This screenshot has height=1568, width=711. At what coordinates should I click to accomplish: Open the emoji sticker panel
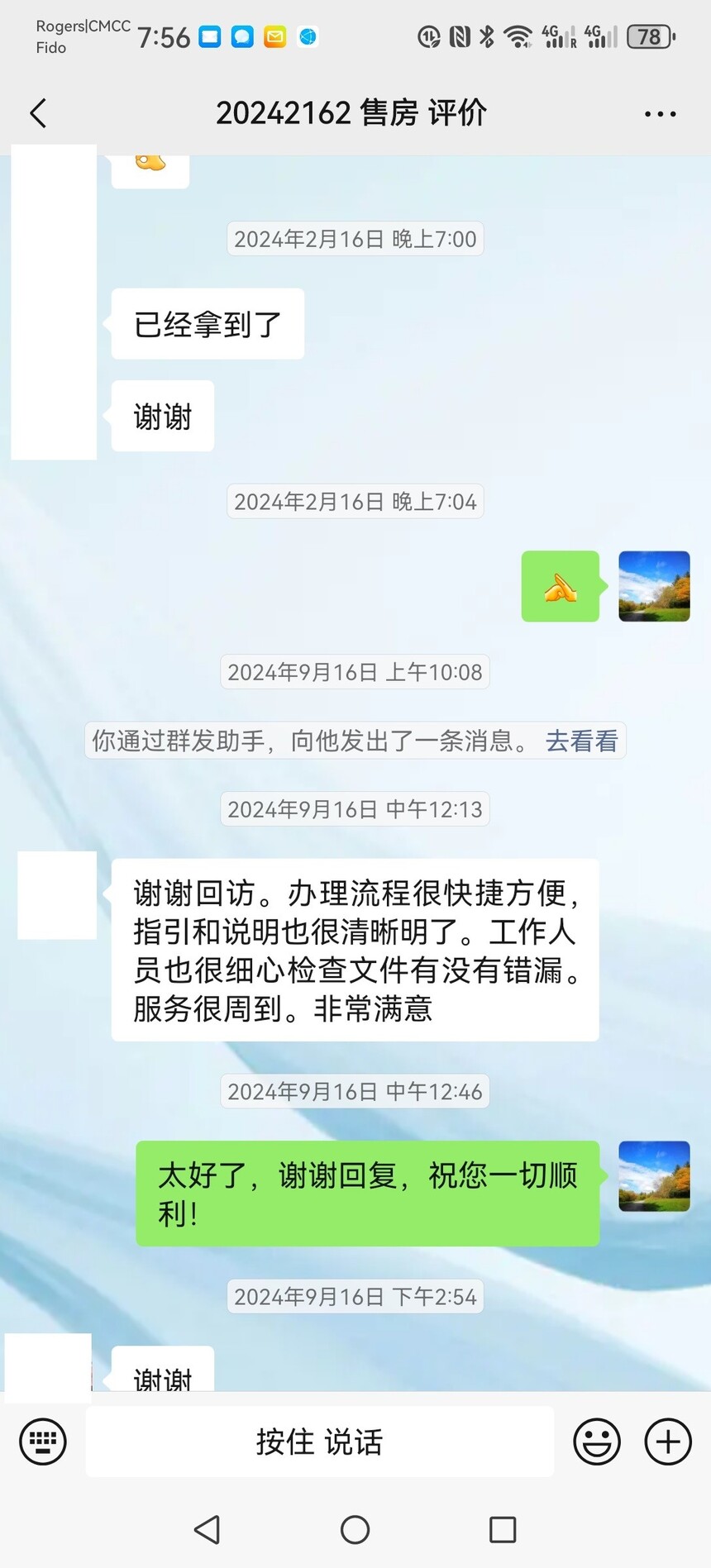coord(596,1442)
